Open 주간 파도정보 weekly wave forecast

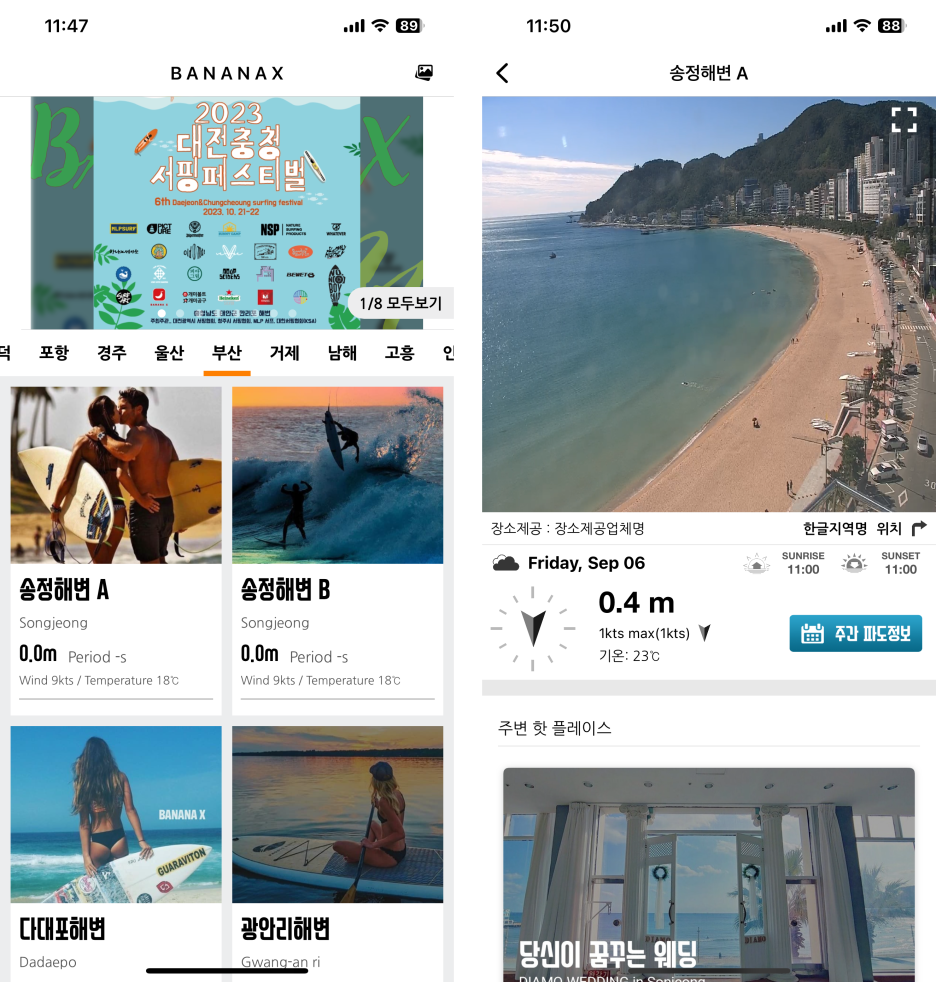point(855,633)
